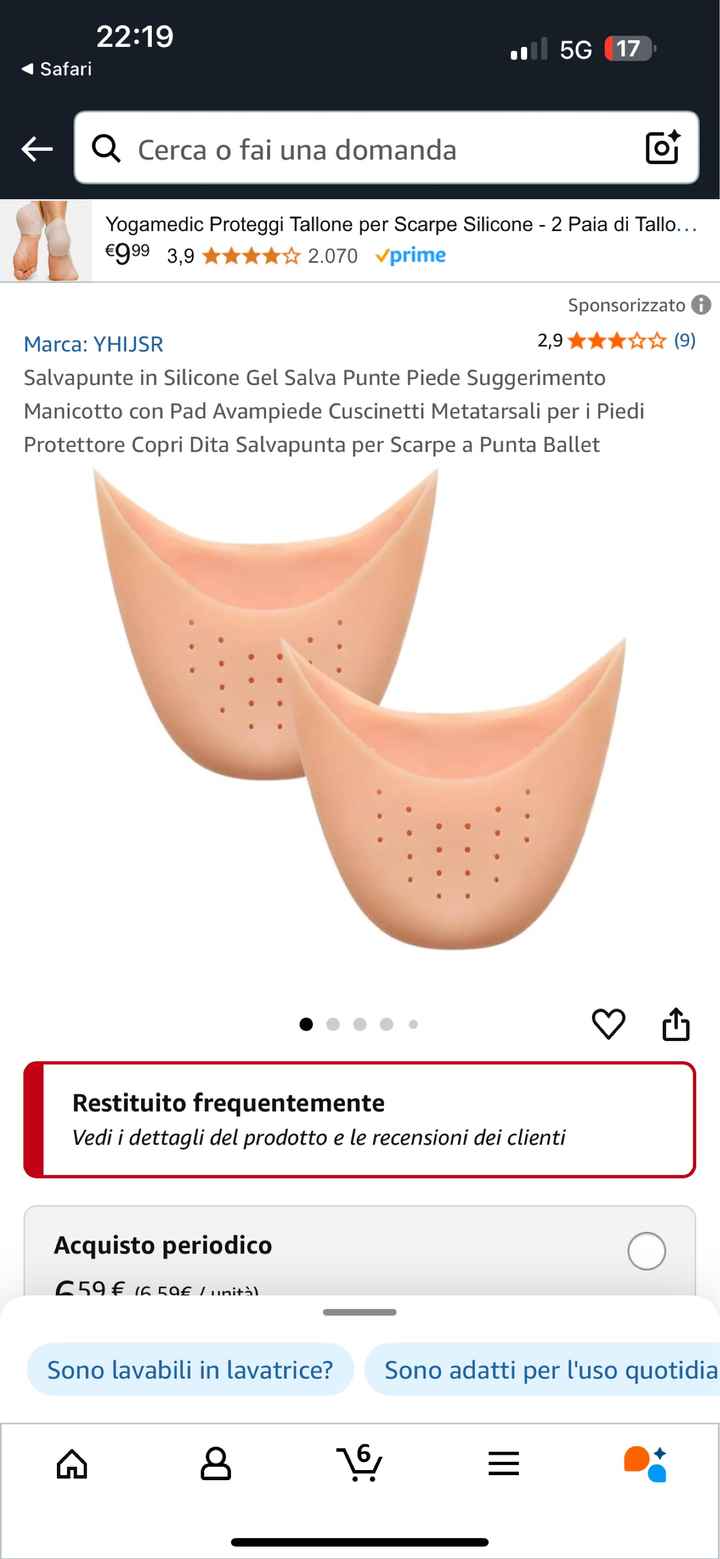This screenshot has width=720, height=1559.
Task: Open the Sponsorizzato info icon
Action: (x=702, y=305)
